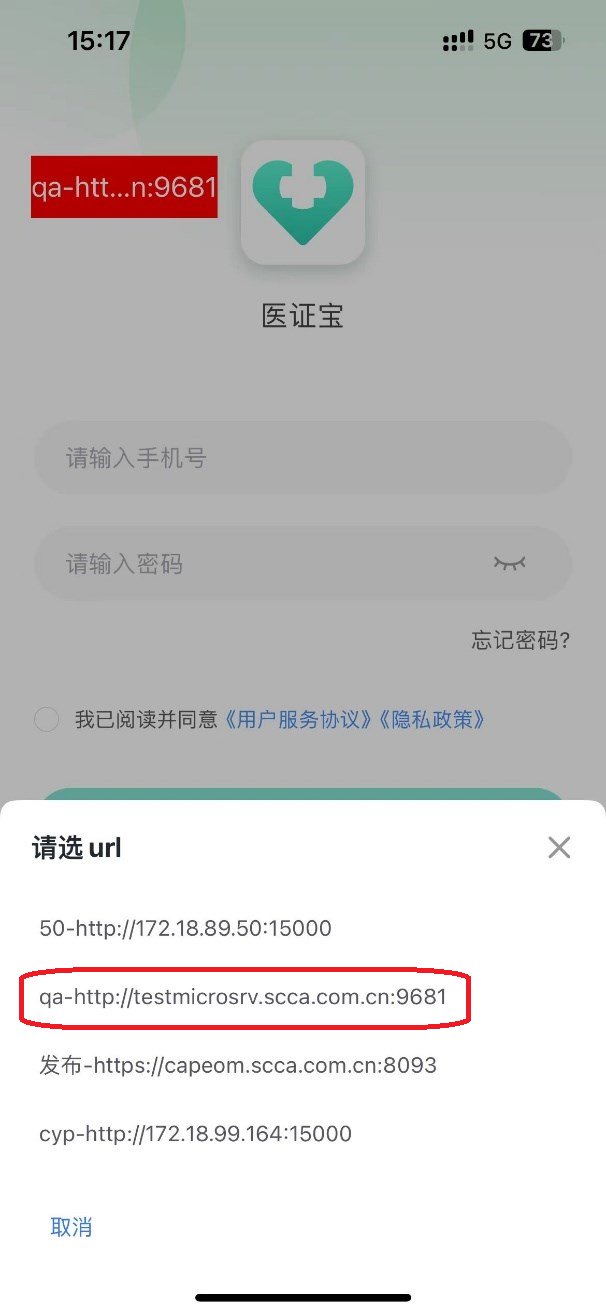The height and width of the screenshot is (1314, 606).
Task: Select the cyp-http://172.18.99.164:15000 entry
Action: click(x=195, y=1133)
